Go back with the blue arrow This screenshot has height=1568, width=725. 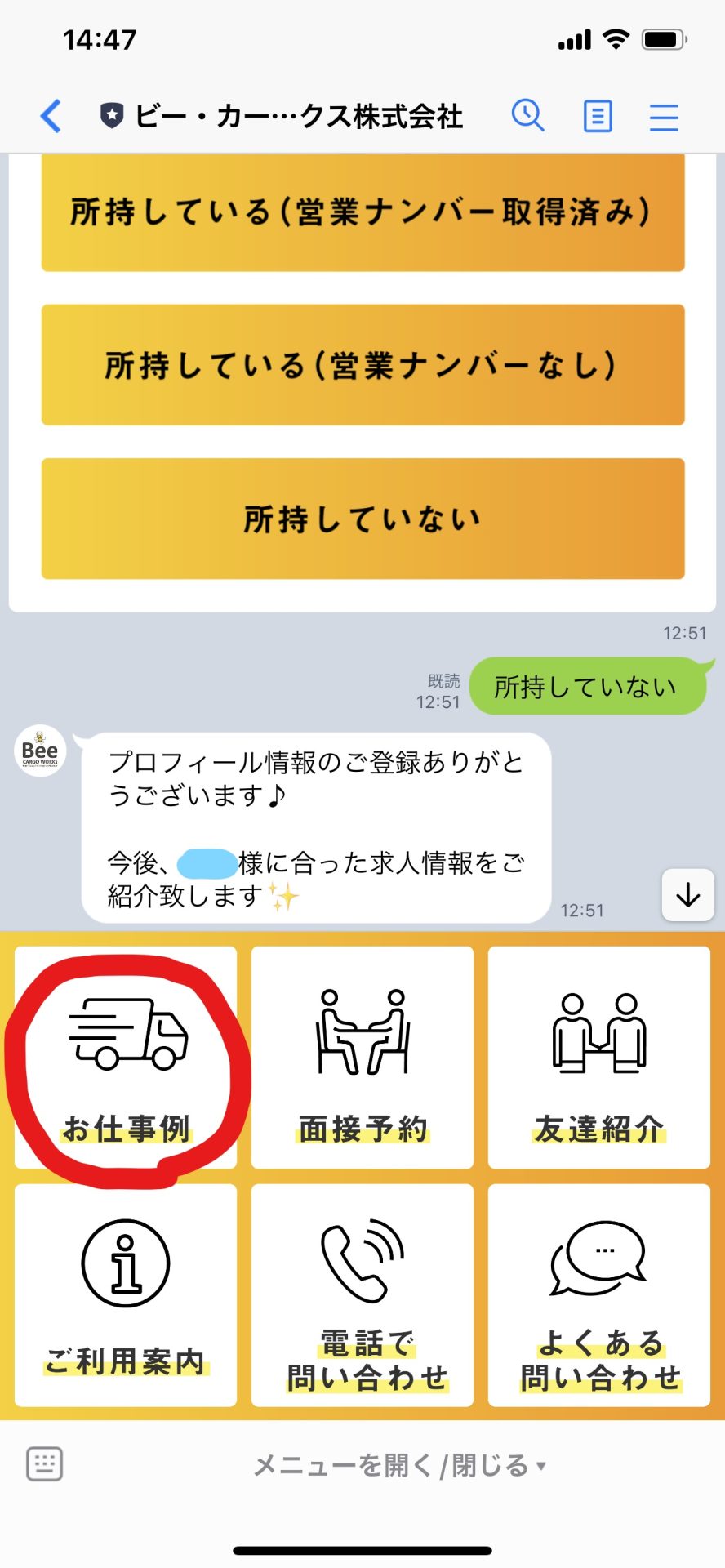51,116
